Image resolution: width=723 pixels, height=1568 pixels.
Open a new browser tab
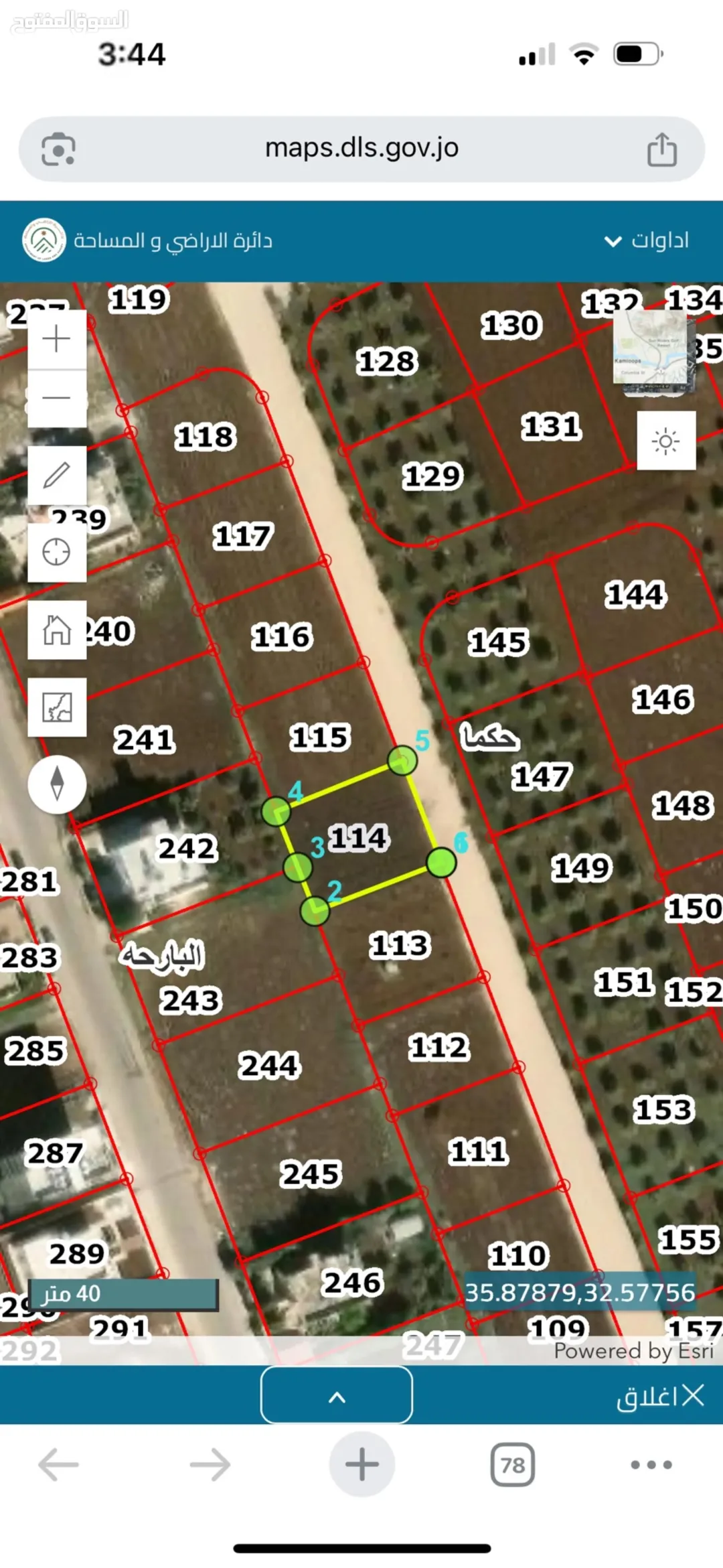tap(362, 1465)
